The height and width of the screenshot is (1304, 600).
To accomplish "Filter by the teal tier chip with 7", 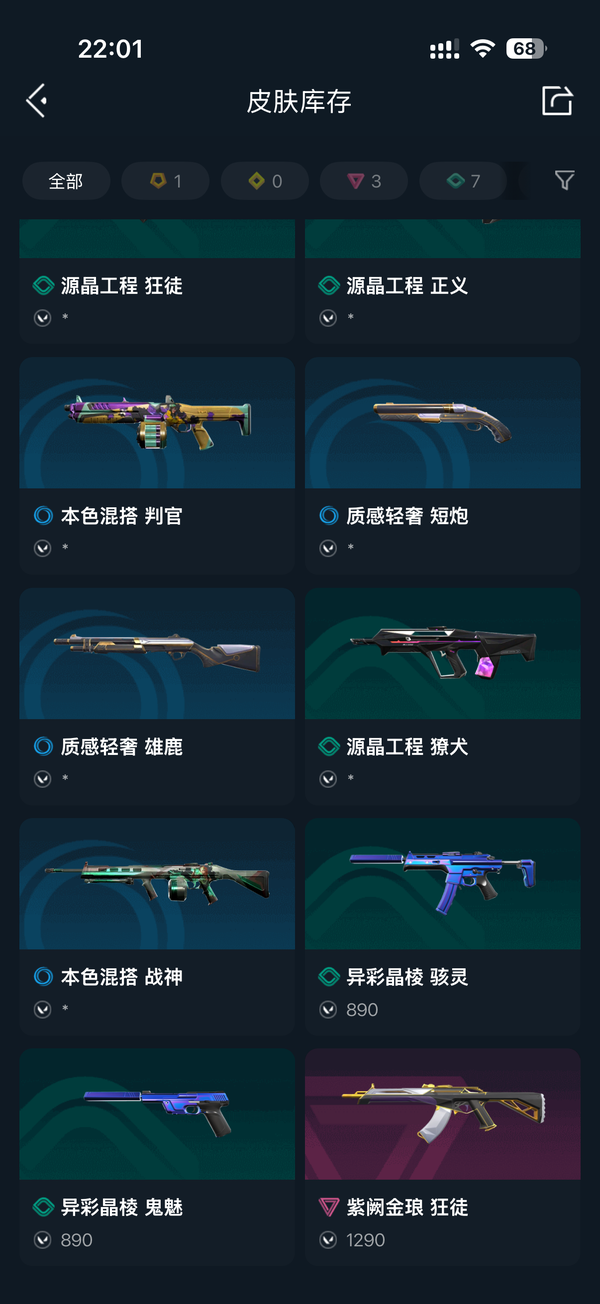I will (x=462, y=181).
